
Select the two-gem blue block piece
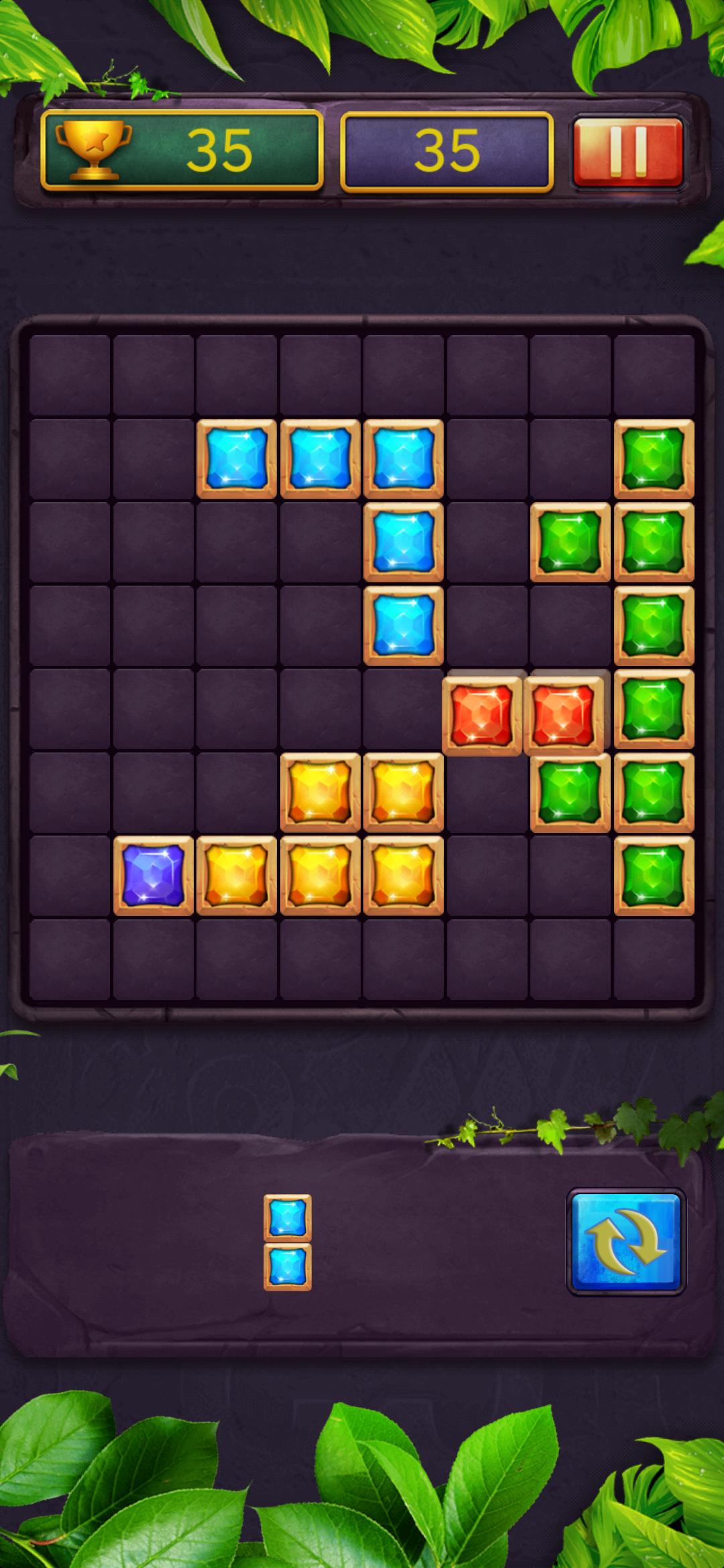point(288,1242)
